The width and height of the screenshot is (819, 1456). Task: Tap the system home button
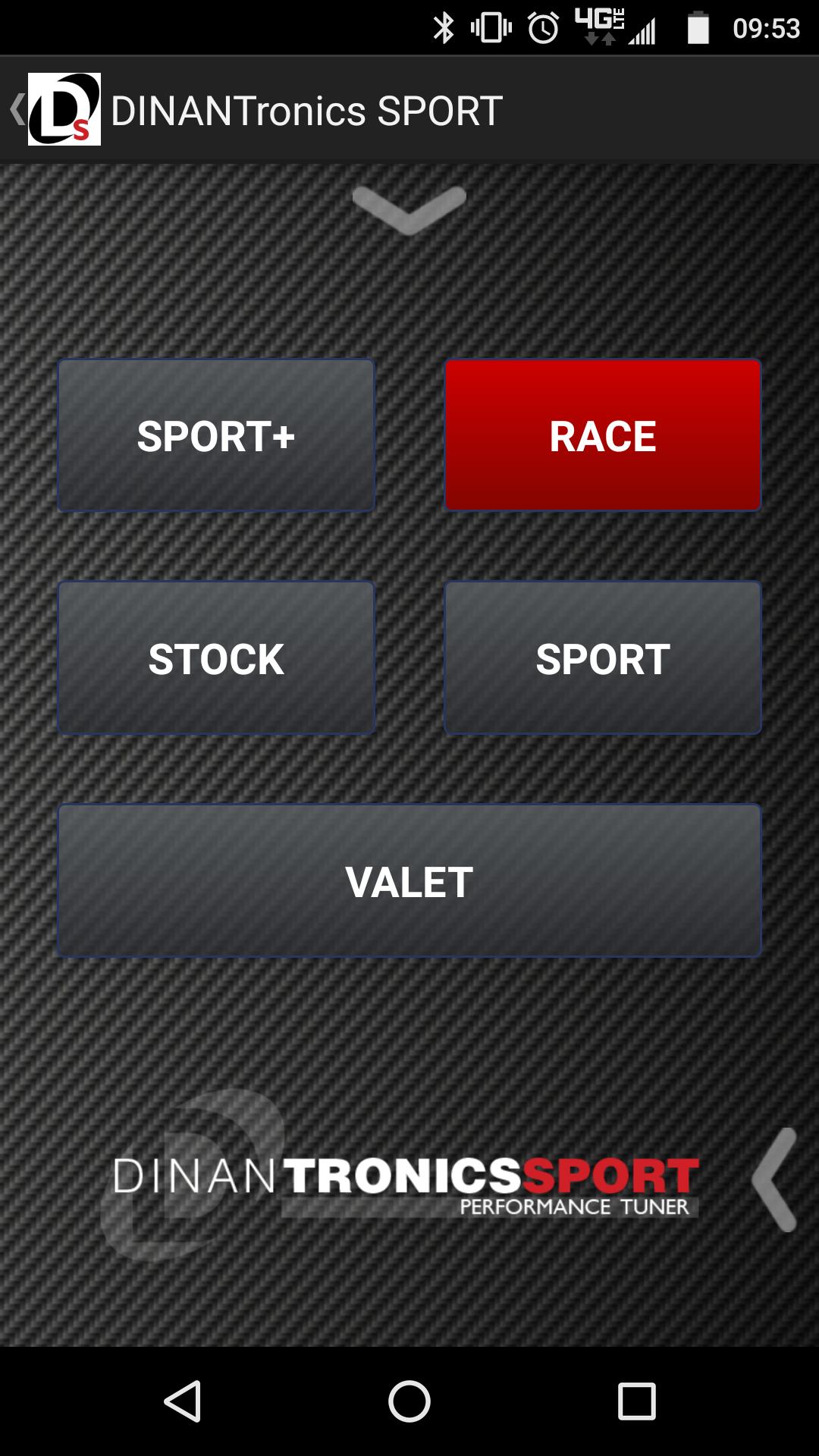coord(409,1401)
